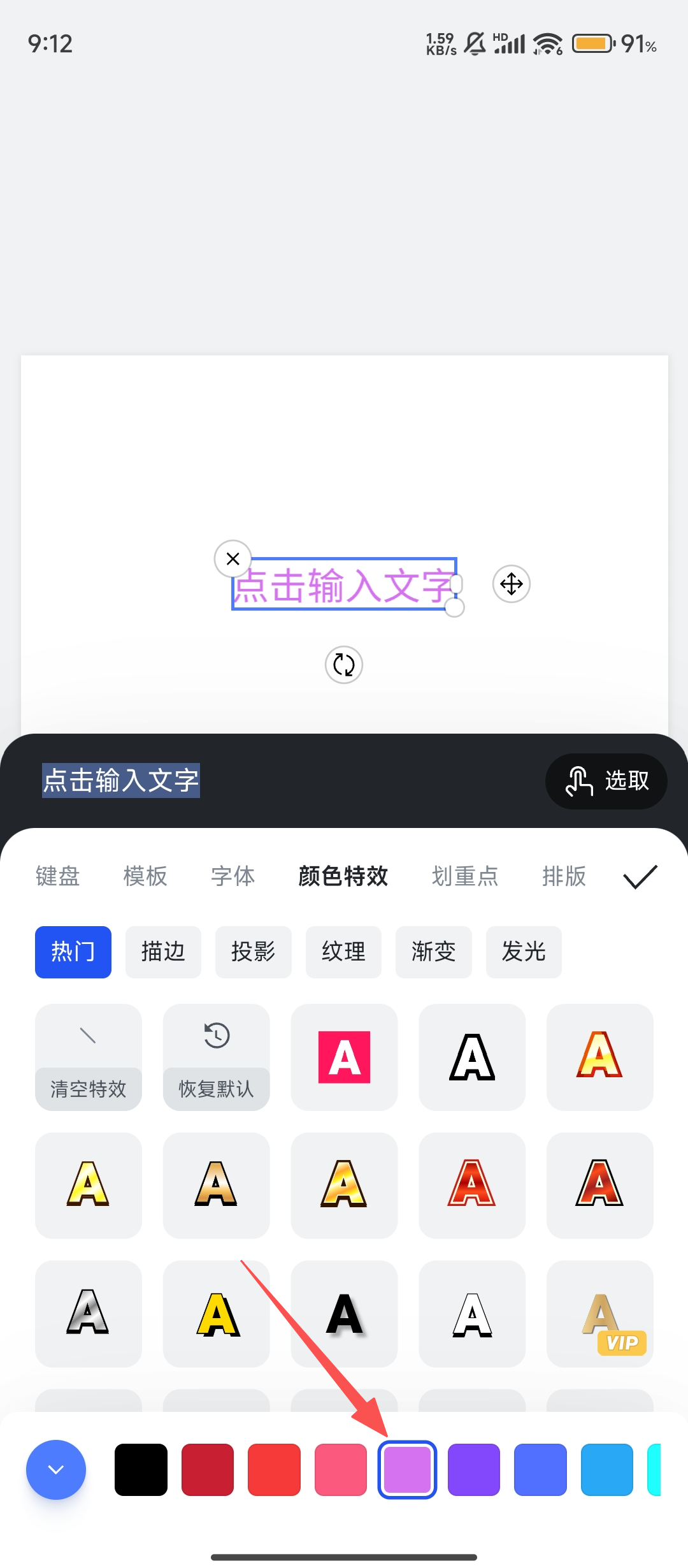Image resolution: width=688 pixels, height=1568 pixels.
Task: Edit the 点击输入文字 text field
Action: [121, 781]
